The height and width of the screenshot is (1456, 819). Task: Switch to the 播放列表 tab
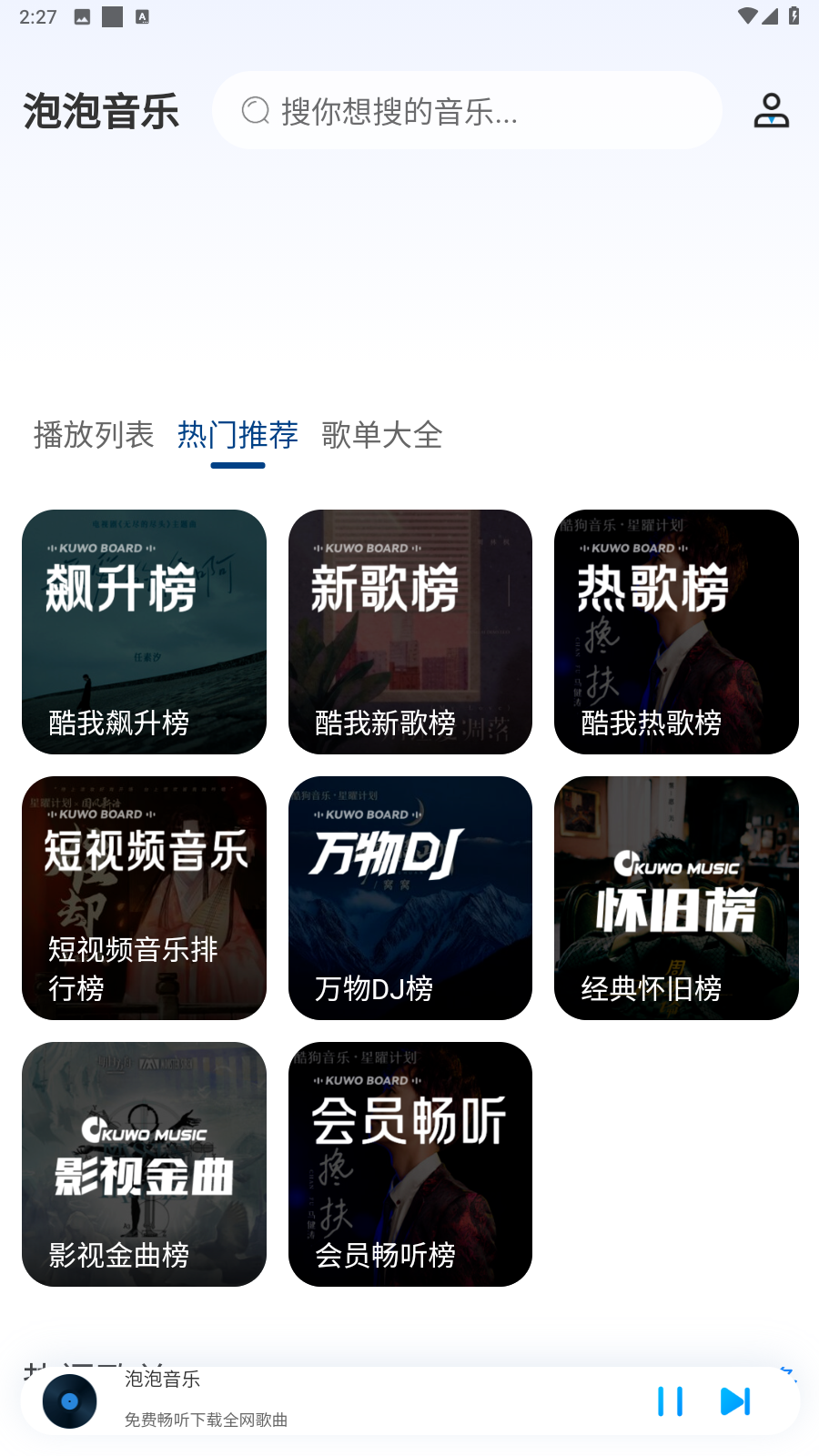[x=94, y=435]
